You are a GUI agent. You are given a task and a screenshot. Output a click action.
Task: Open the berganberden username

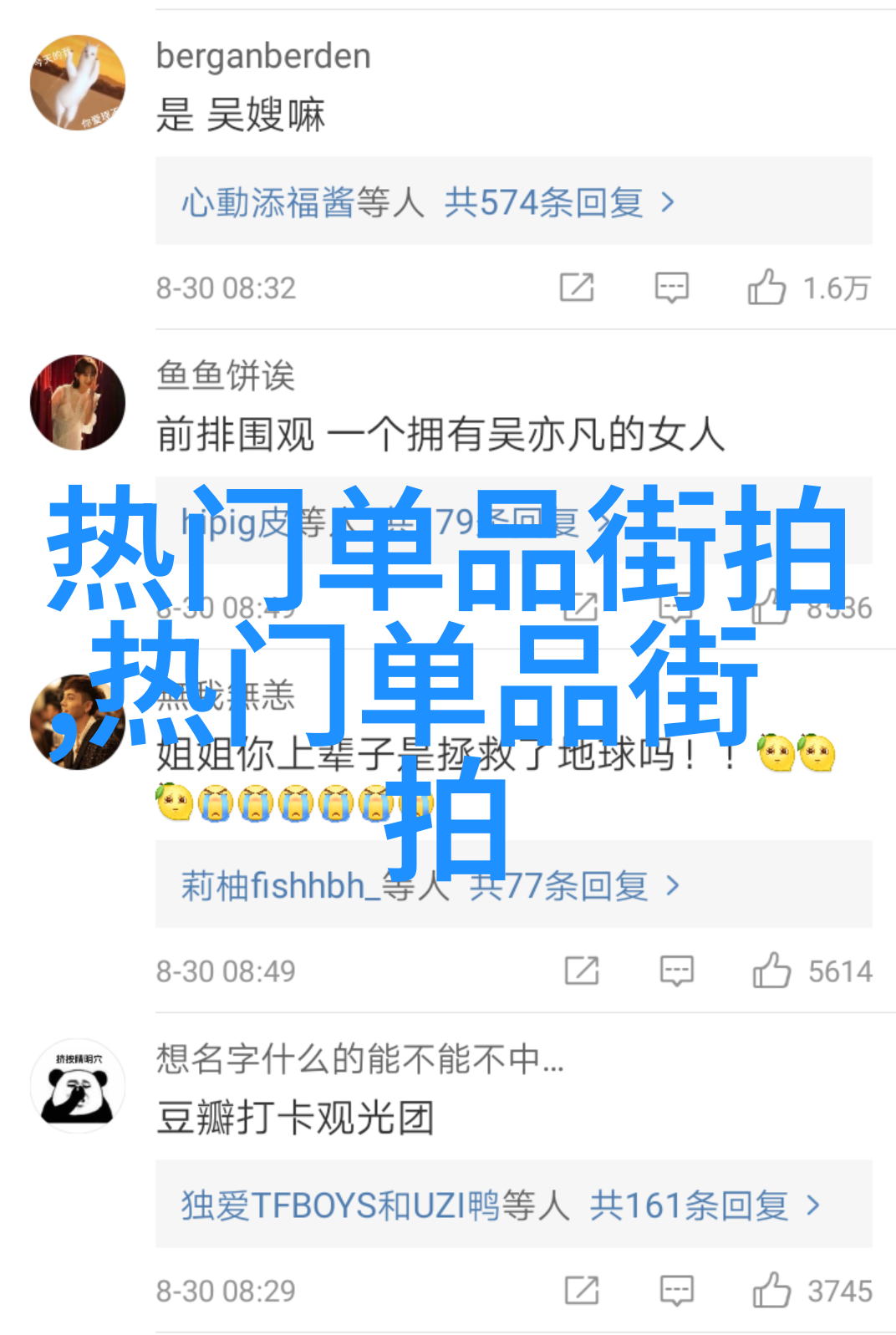click(263, 56)
